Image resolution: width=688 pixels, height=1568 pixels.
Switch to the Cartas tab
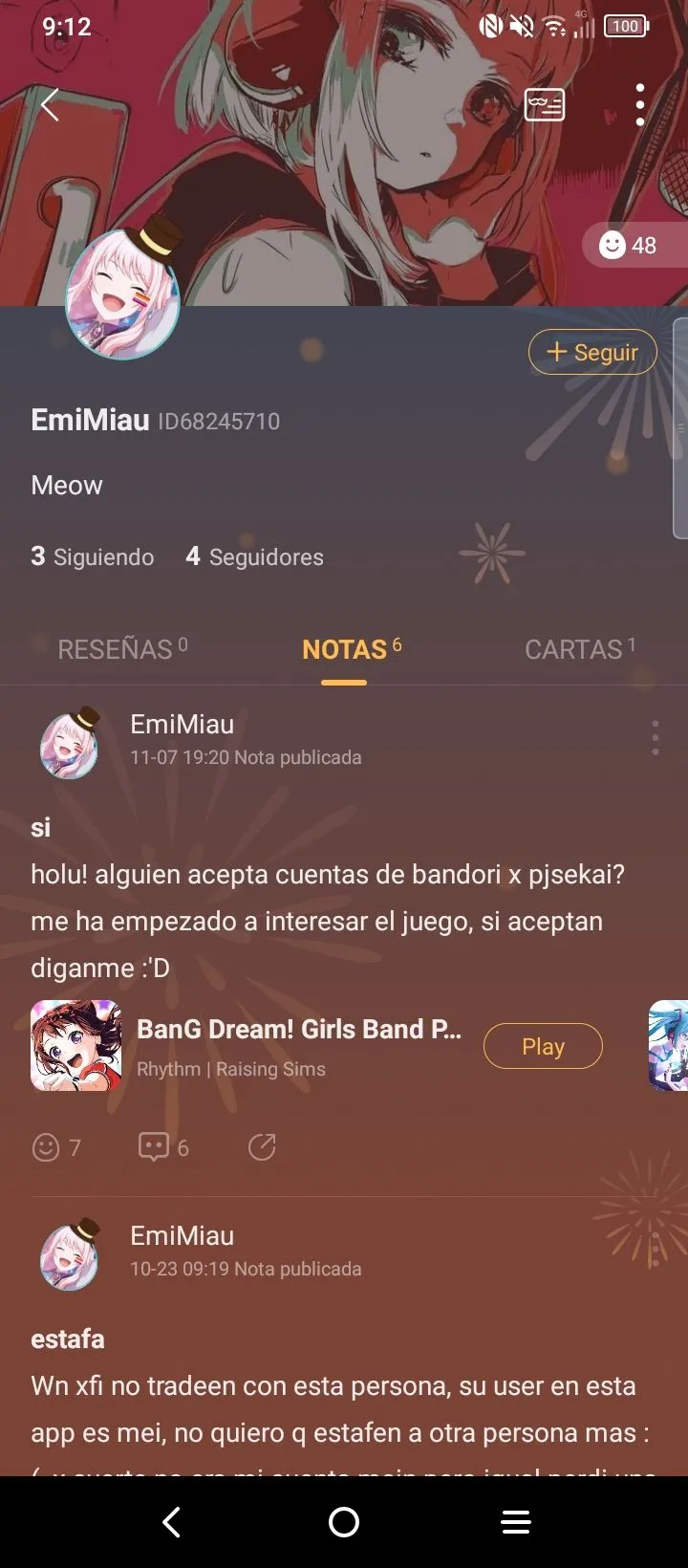(x=579, y=649)
